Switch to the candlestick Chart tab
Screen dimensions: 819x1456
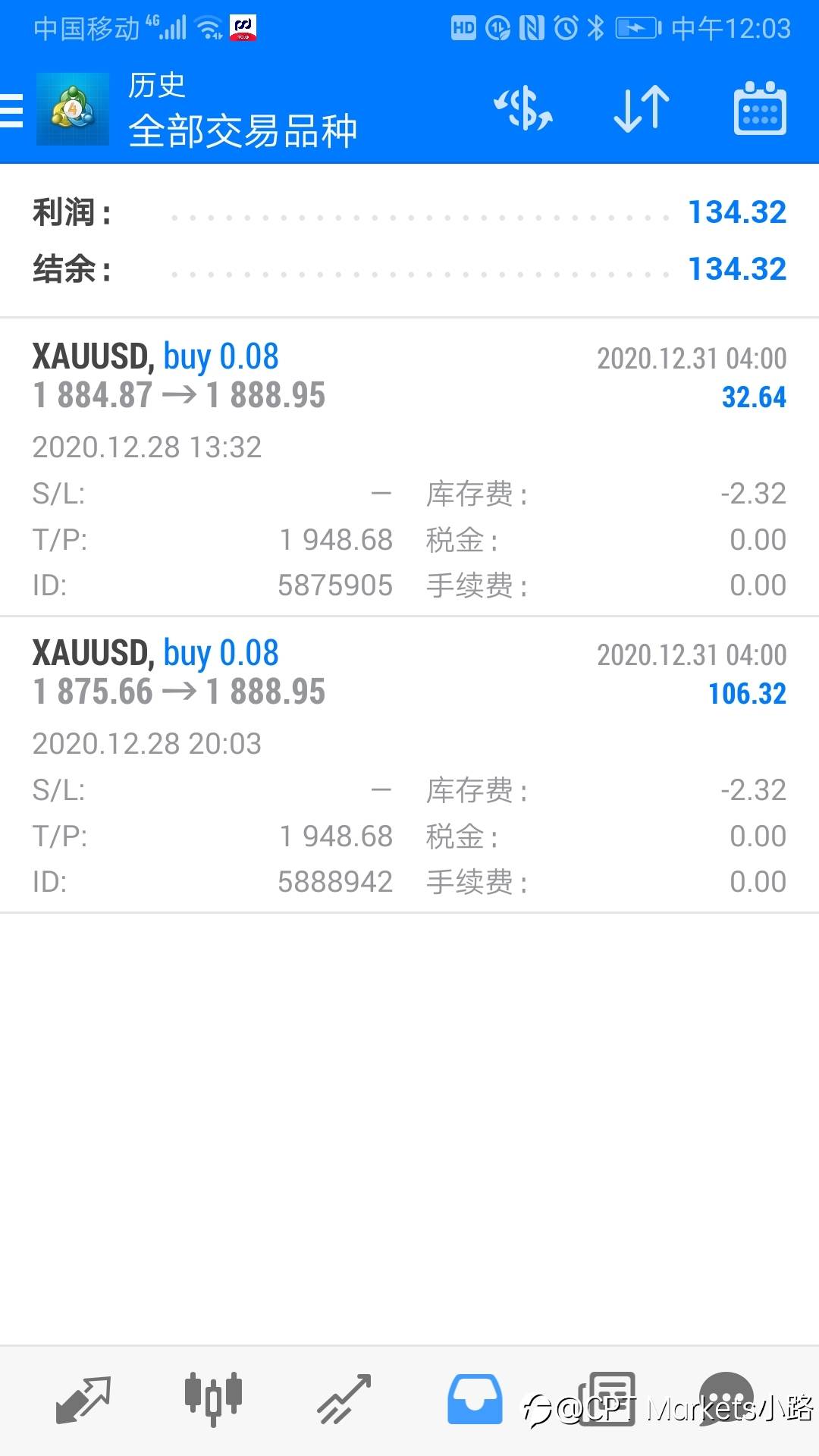click(213, 1400)
